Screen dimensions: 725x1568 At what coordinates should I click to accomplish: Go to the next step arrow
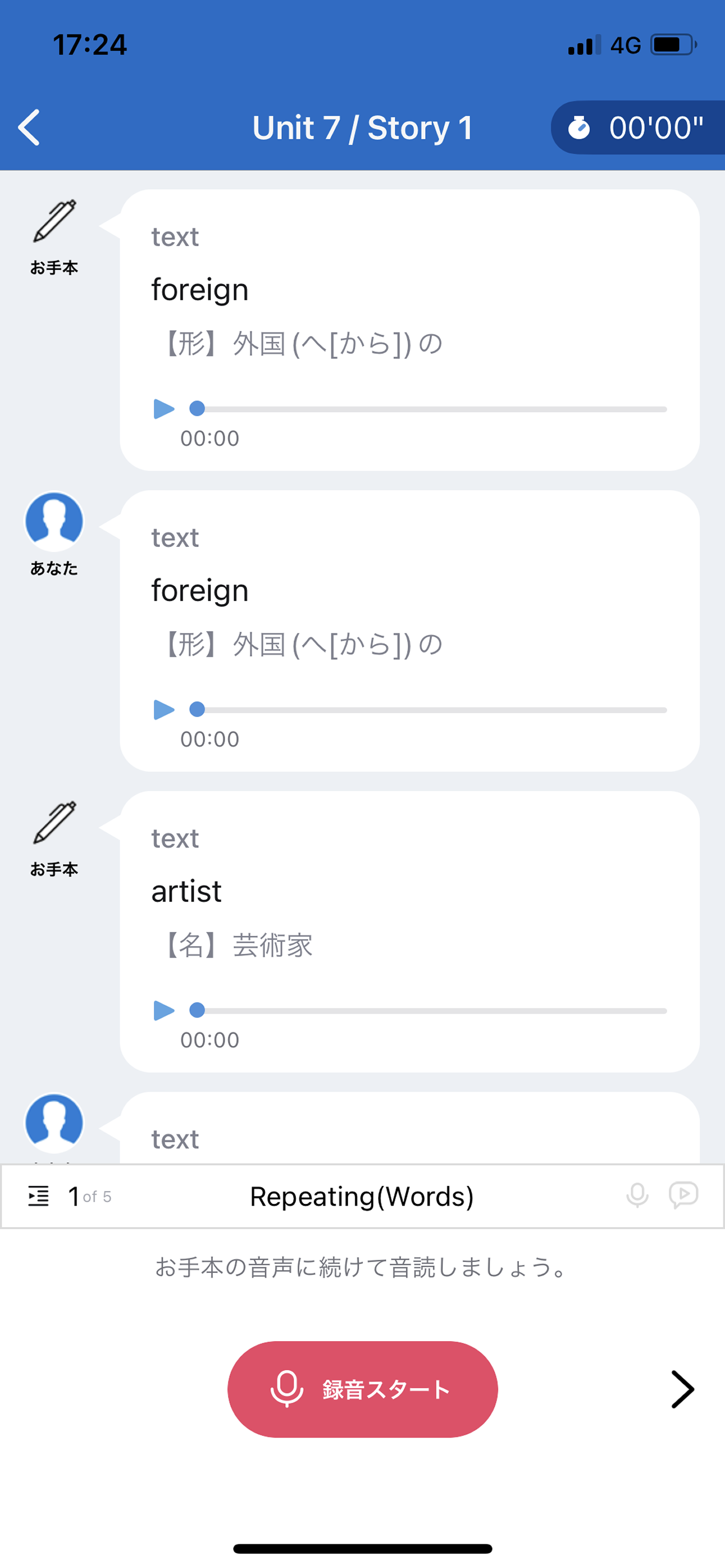click(x=683, y=1389)
